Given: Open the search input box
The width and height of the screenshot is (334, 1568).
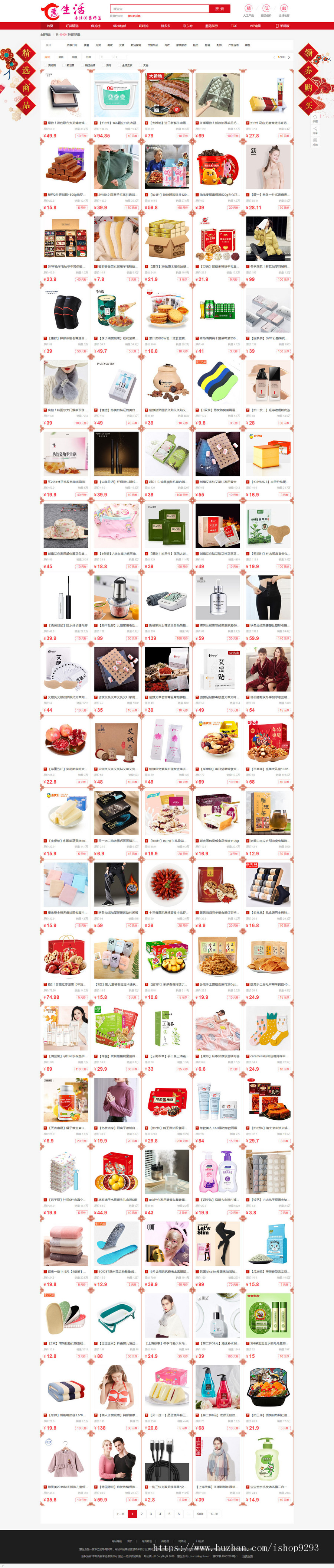Looking at the screenshot, I should click(x=159, y=9).
